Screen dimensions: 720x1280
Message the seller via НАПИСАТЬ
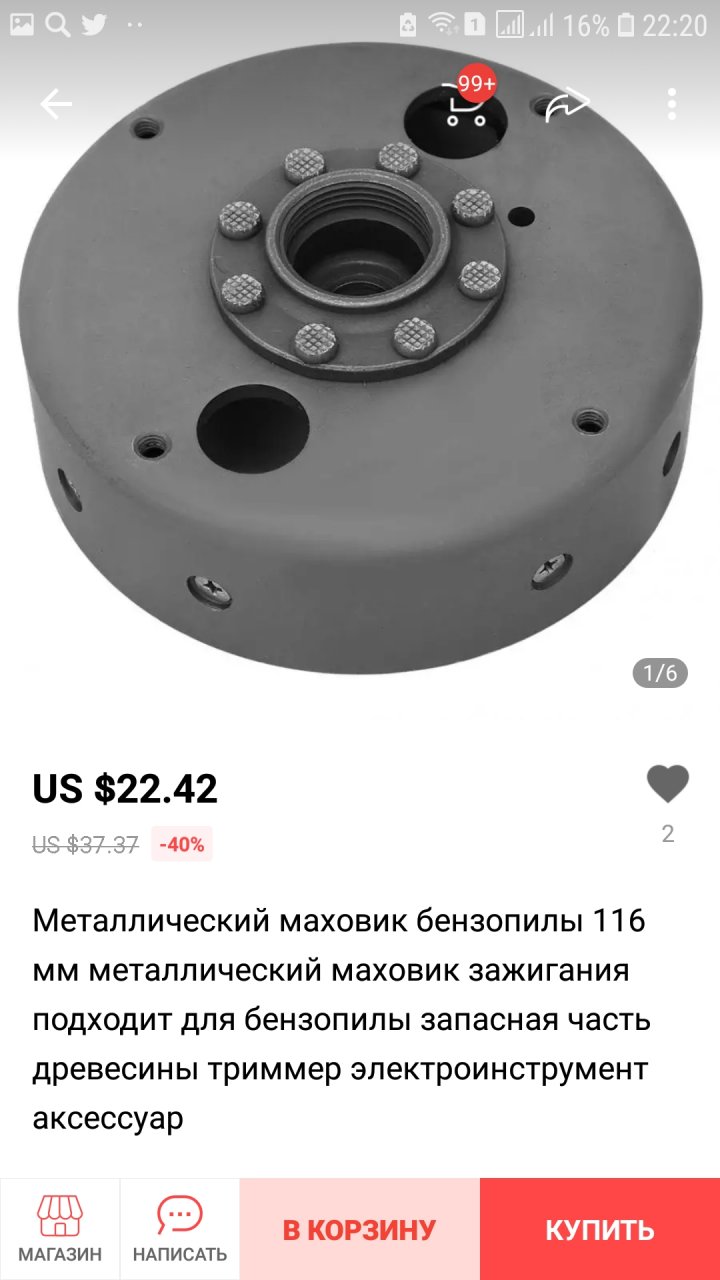coord(180,1229)
